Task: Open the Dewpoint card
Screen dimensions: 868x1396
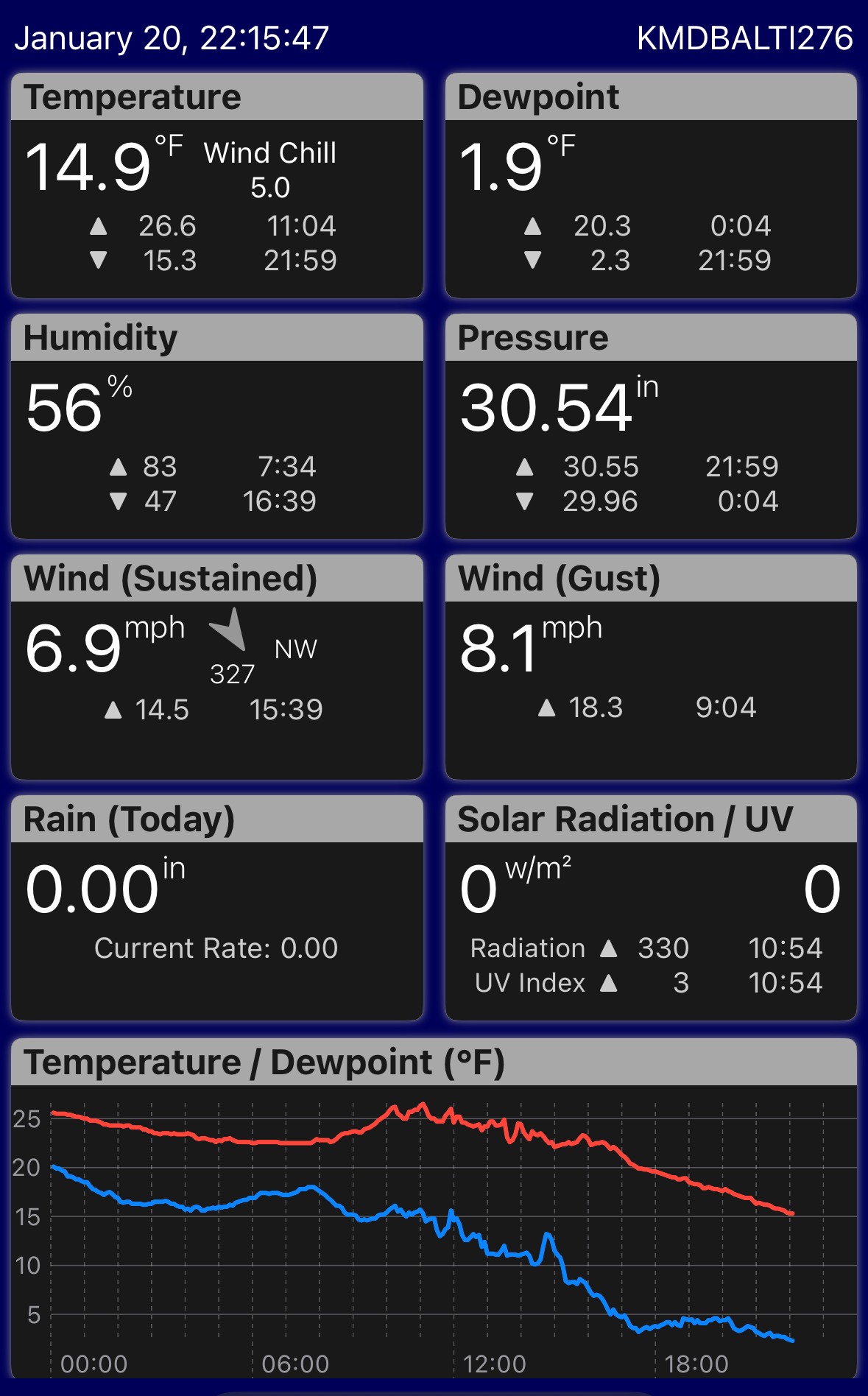Action: 651,186
